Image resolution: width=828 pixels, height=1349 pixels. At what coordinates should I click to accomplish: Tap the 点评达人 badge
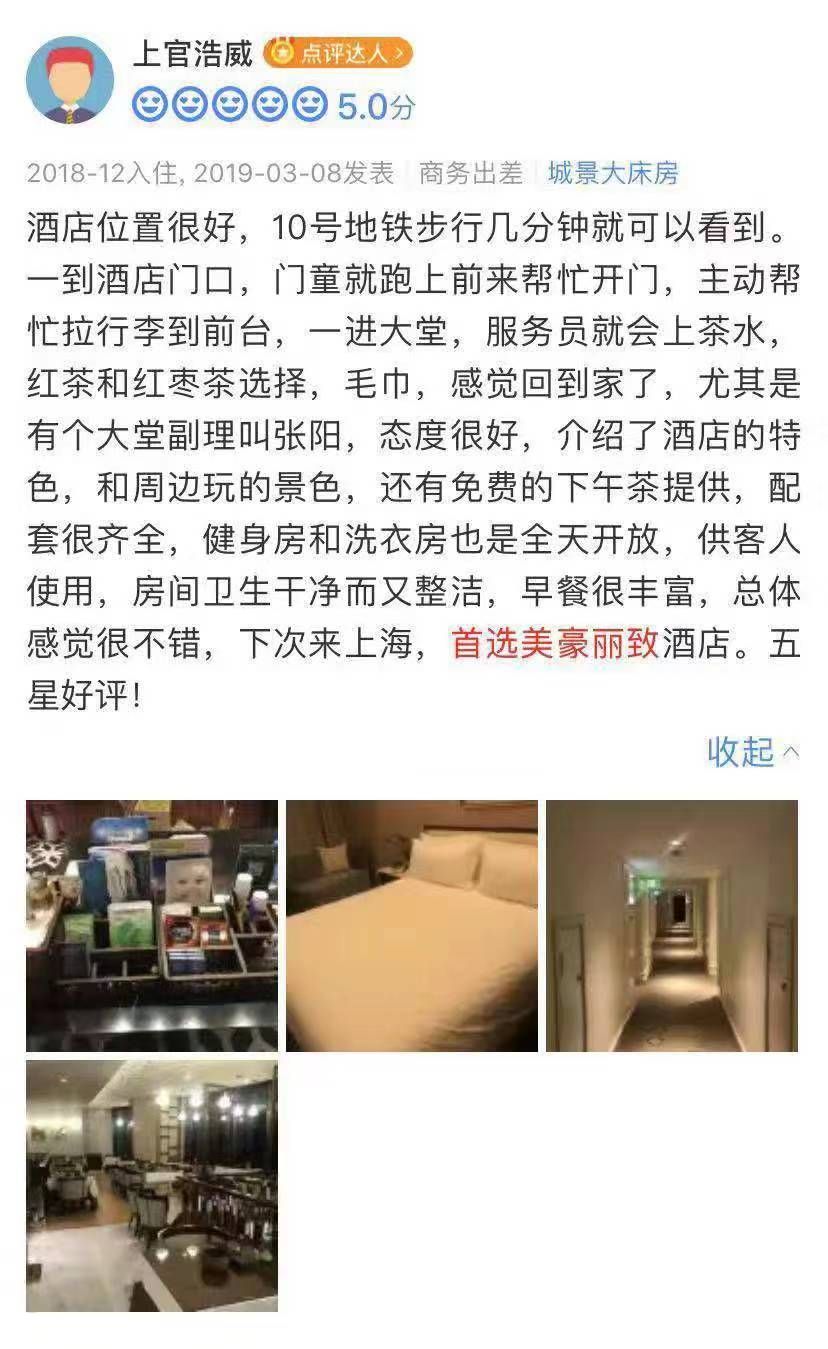tap(338, 52)
